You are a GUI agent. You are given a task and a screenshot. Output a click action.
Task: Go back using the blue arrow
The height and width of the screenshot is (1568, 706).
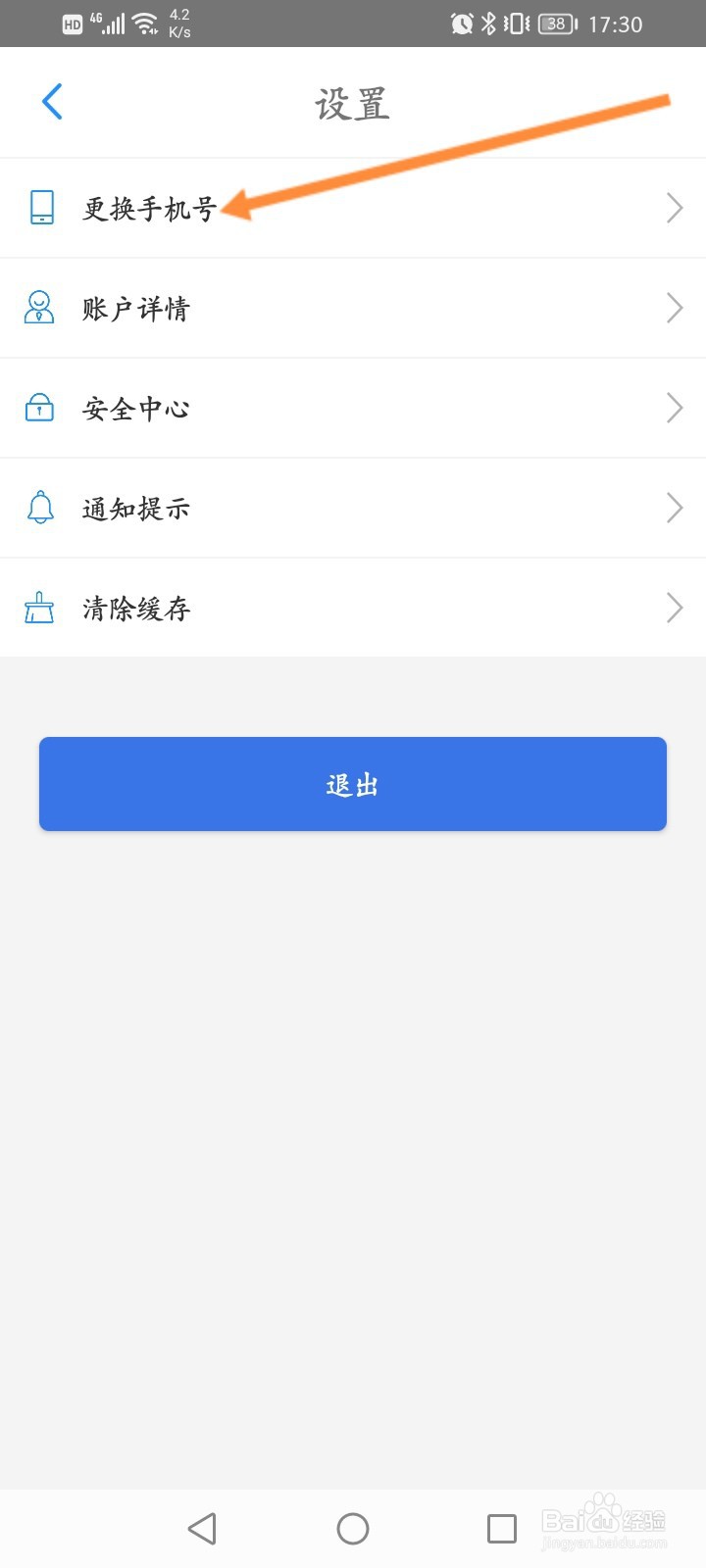pos(52,102)
